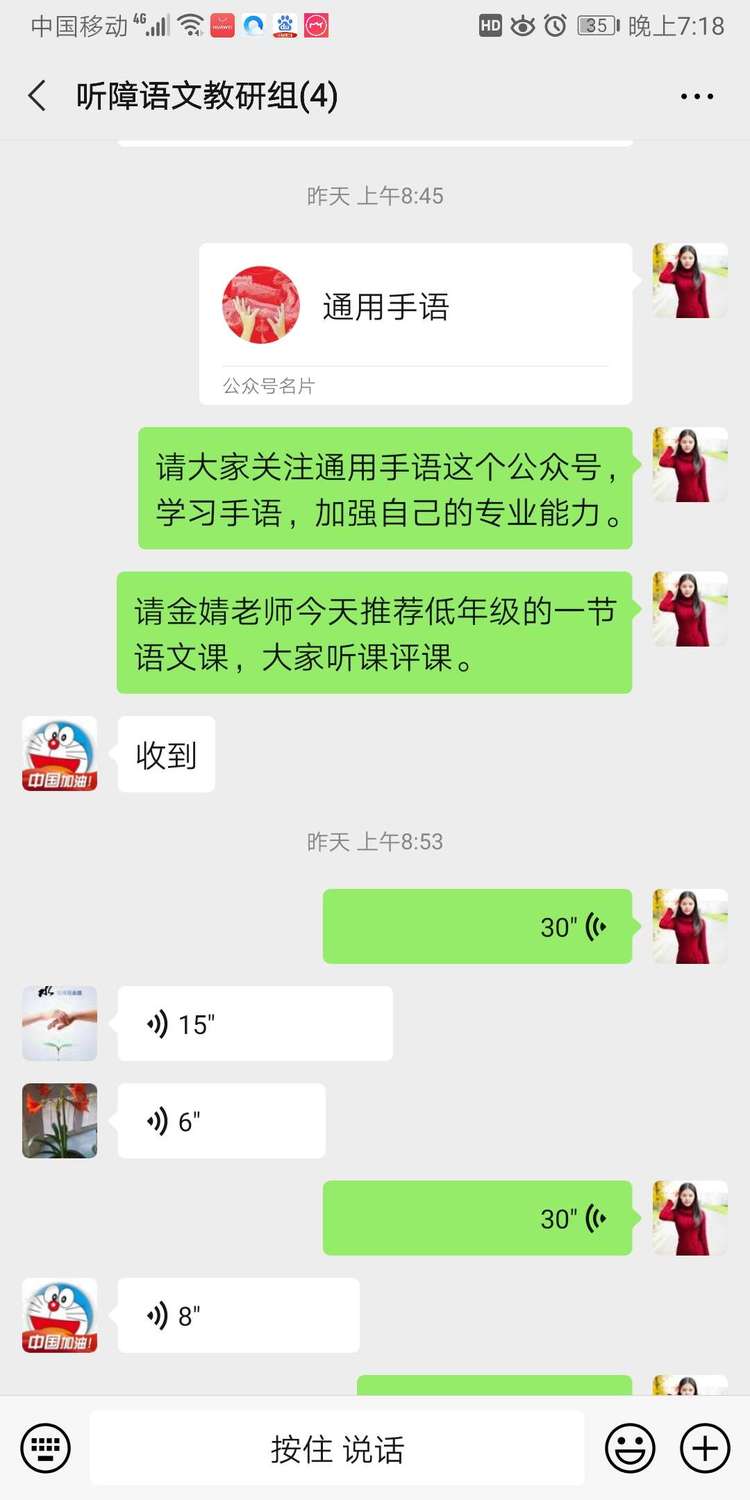The height and width of the screenshot is (1500, 750).
Task: Open the red flower avatar profile
Action: click(60, 1121)
